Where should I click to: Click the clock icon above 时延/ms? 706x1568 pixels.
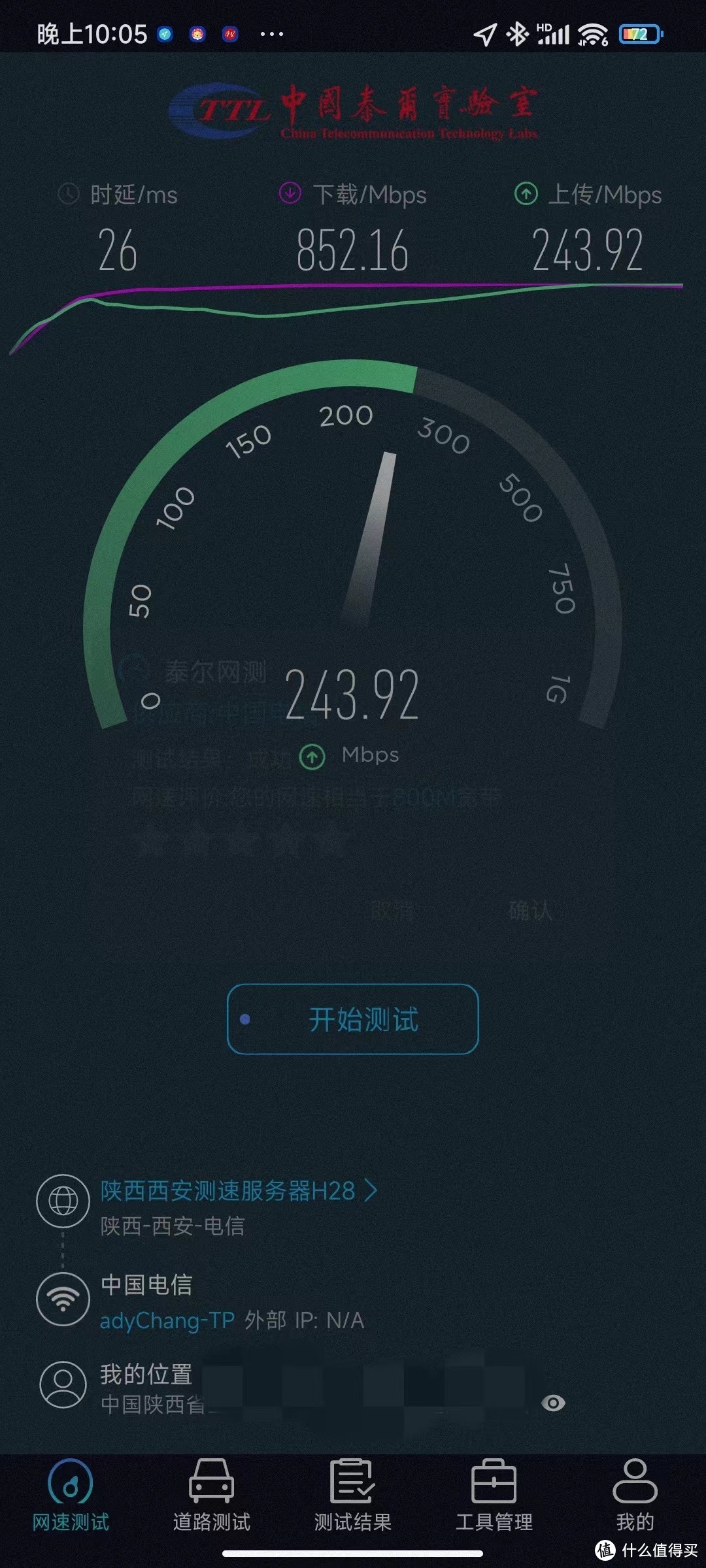tap(70, 194)
